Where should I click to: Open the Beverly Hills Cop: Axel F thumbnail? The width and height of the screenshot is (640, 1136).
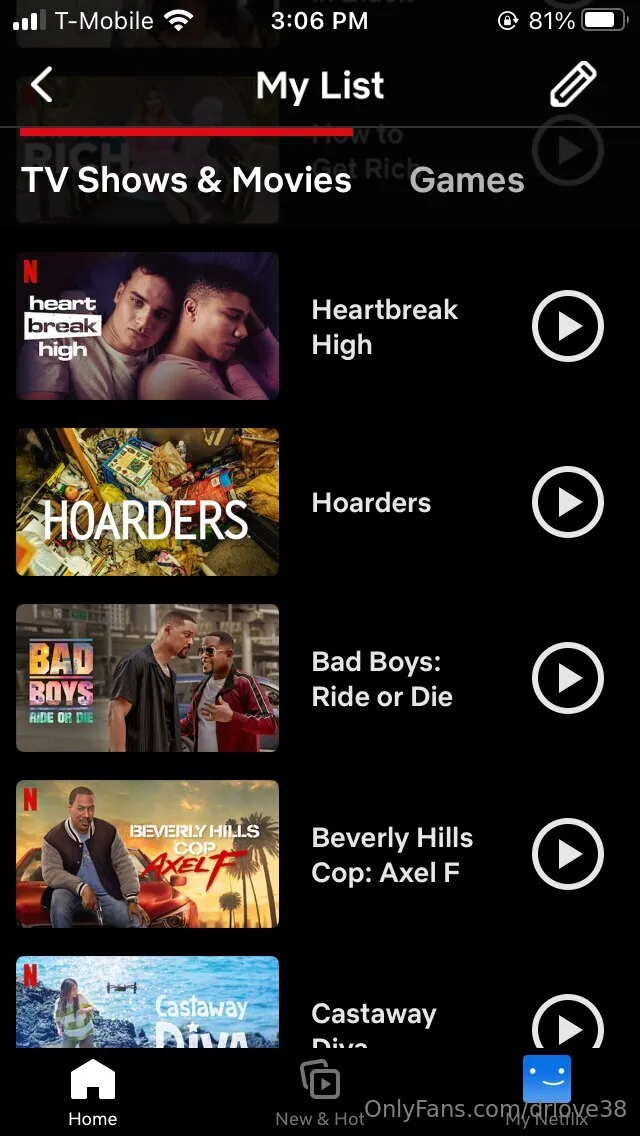click(148, 854)
